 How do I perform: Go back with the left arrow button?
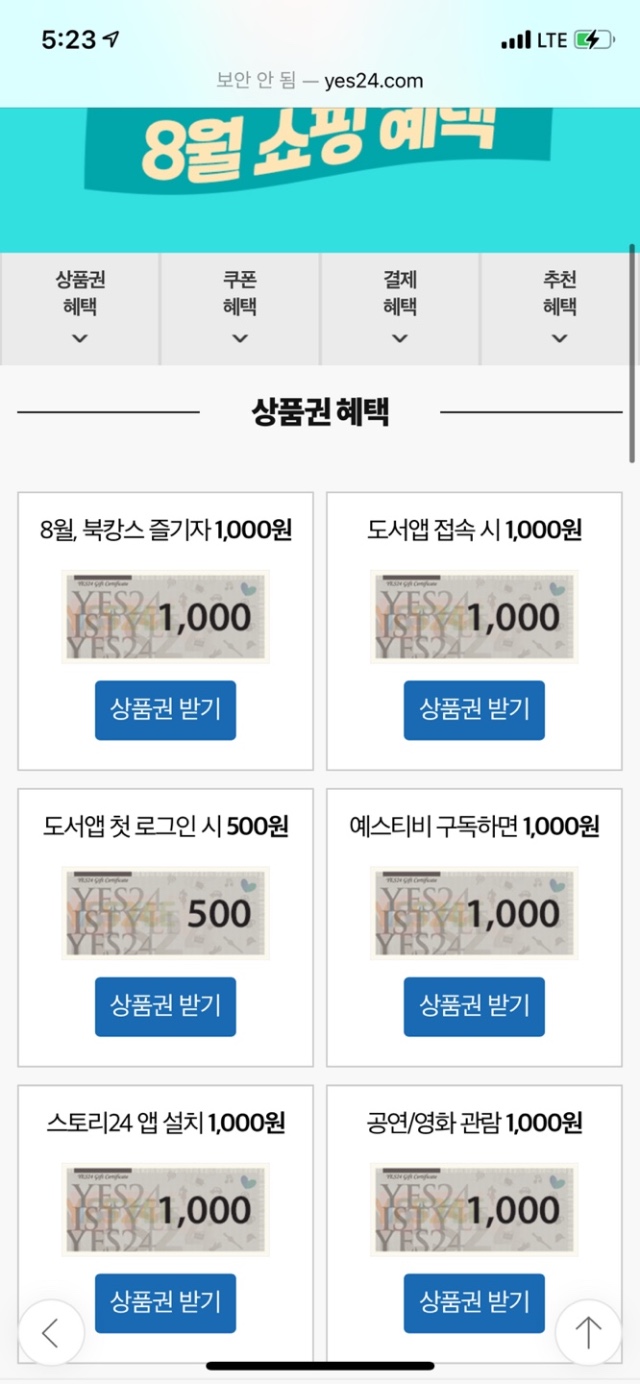point(51,1332)
